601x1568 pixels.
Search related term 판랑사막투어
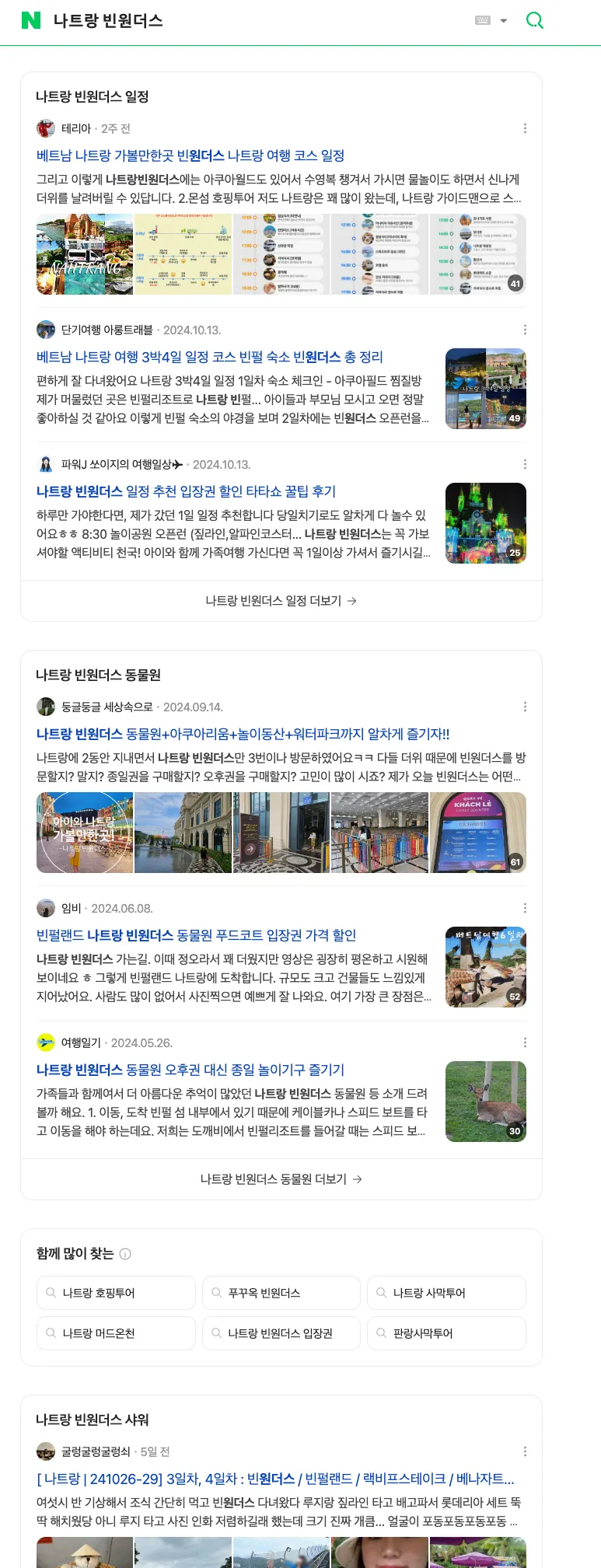[x=446, y=1333]
